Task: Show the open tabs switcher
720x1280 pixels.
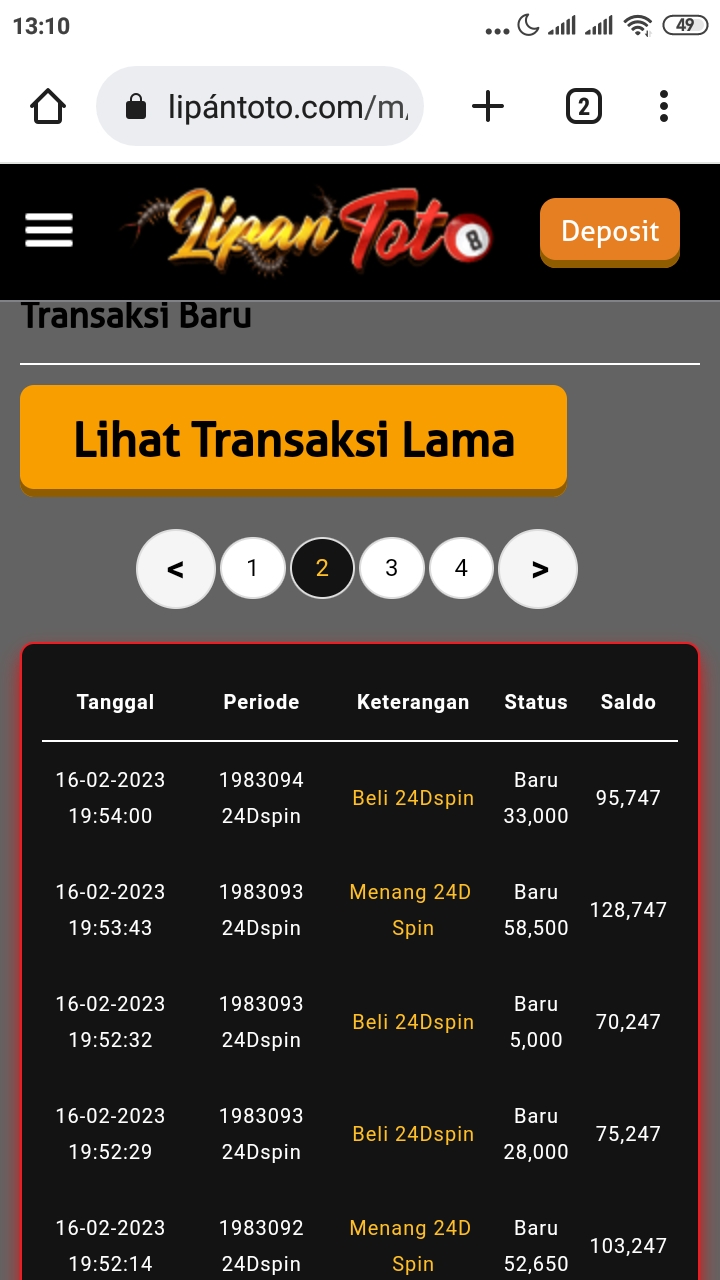Action: click(x=583, y=106)
